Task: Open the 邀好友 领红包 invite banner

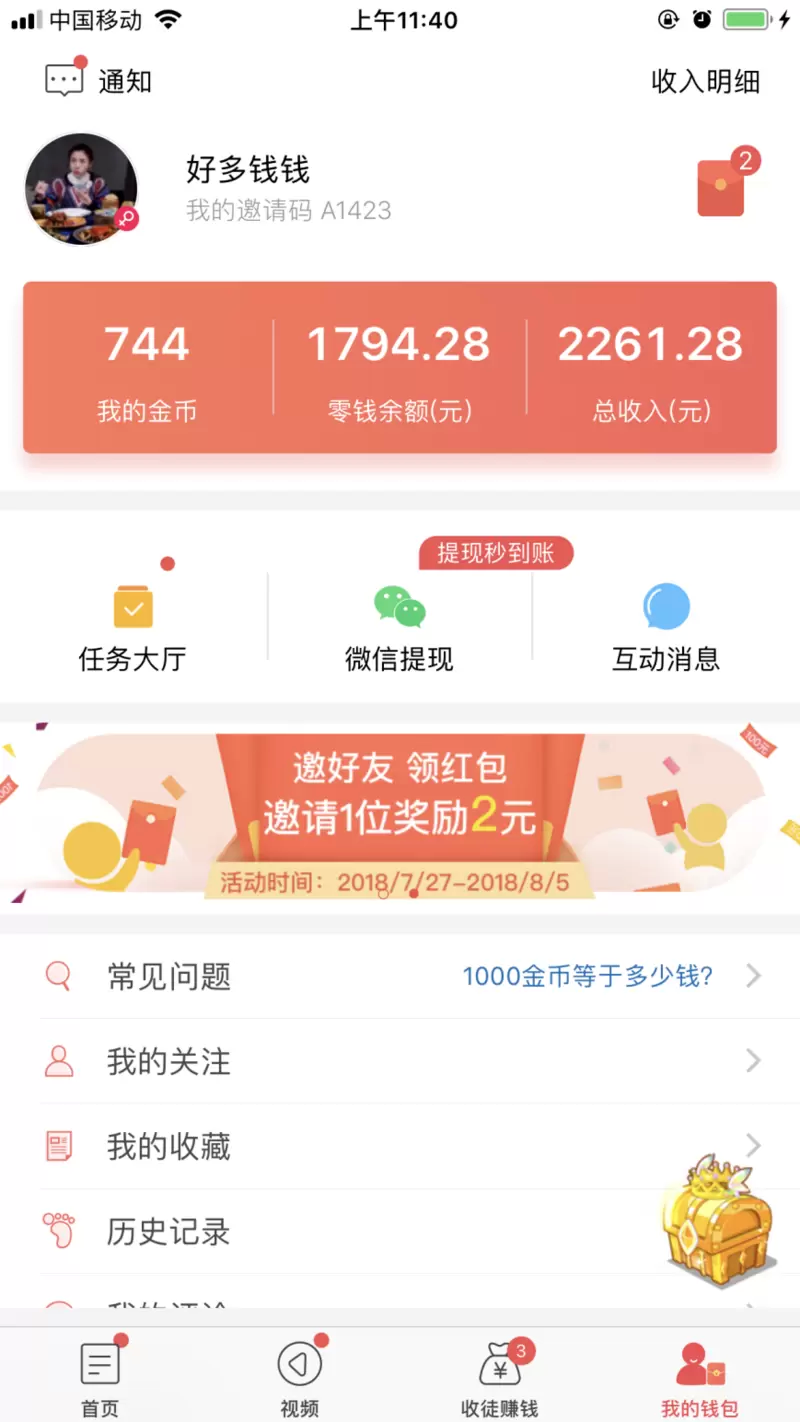Action: [400, 813]
